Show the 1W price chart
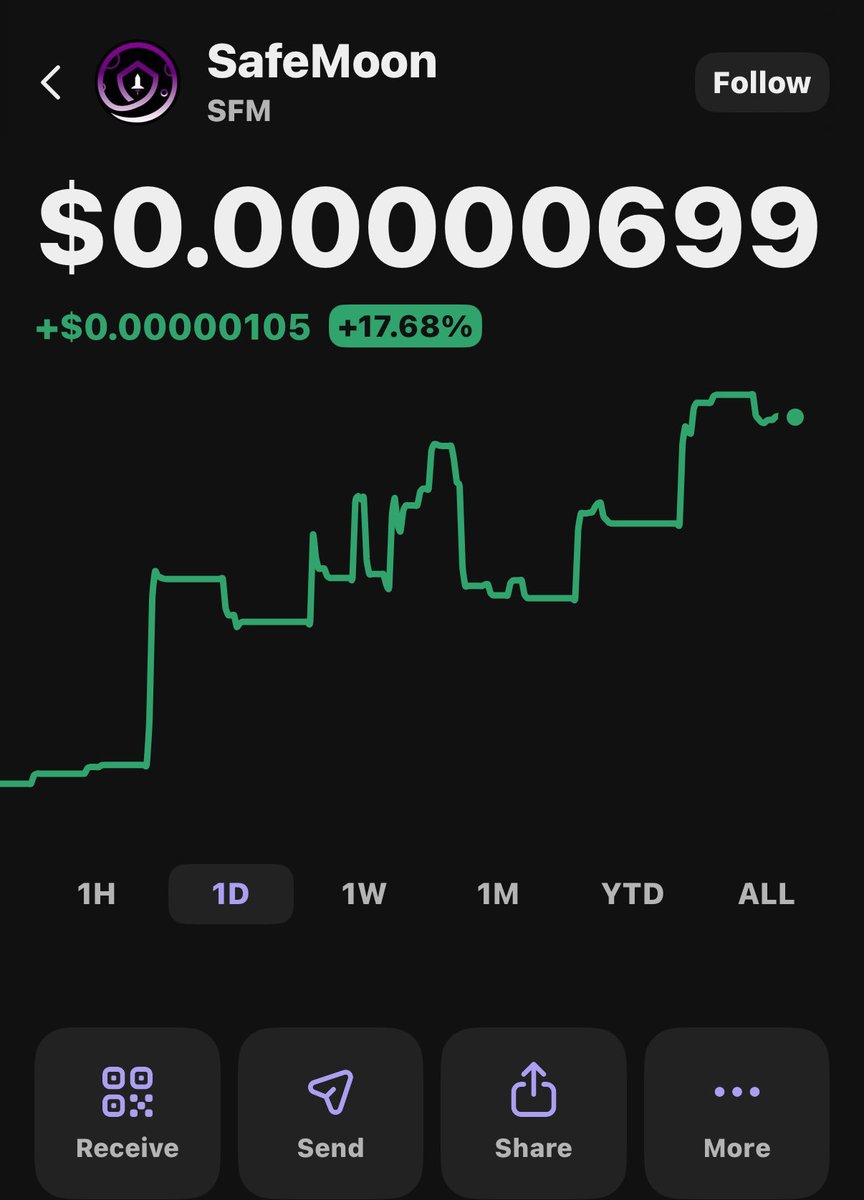The width and height of the screenshot is (864, 1200). pos(364,893)
